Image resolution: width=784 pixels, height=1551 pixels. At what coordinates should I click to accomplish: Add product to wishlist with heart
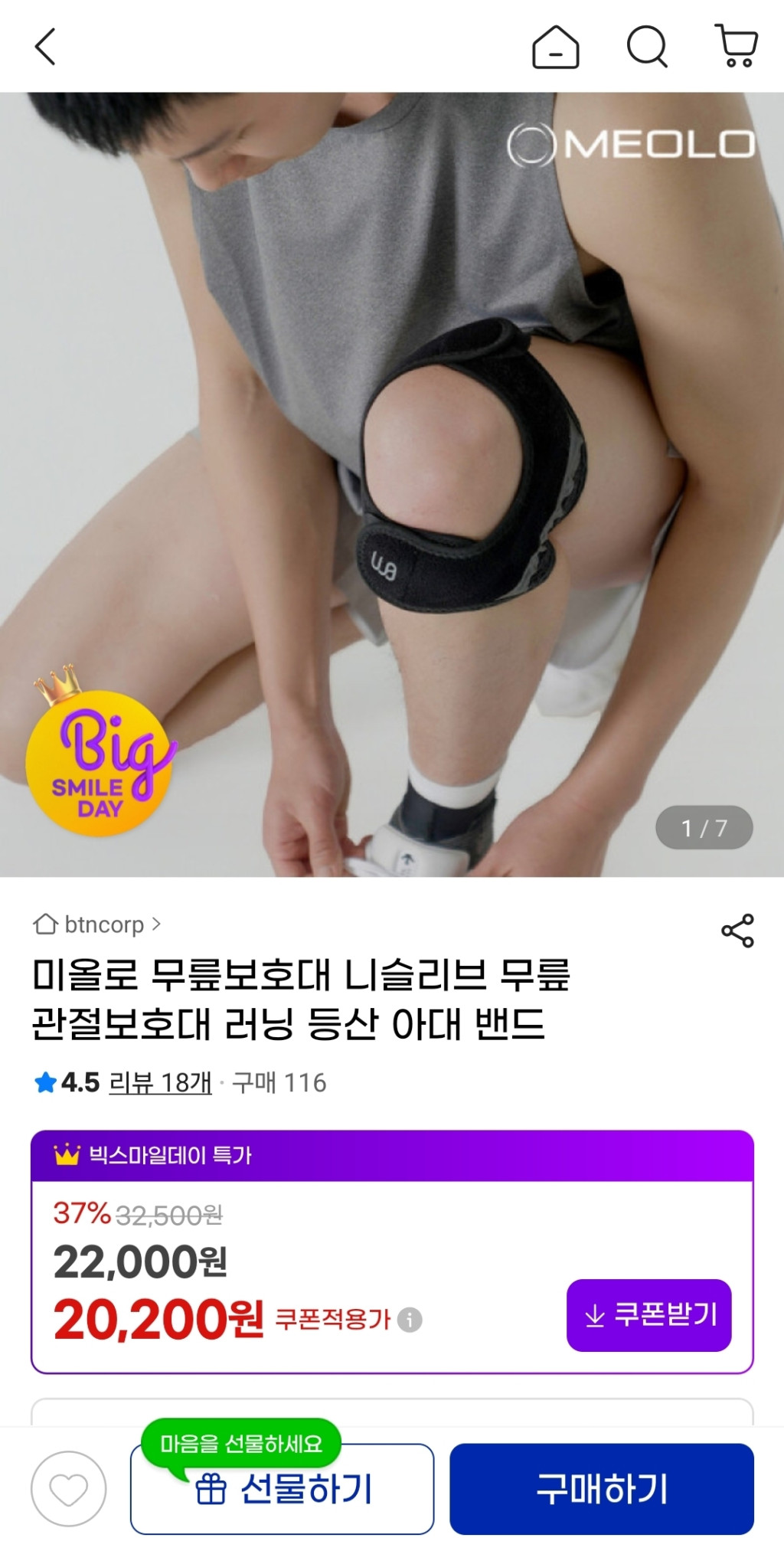68,1489
